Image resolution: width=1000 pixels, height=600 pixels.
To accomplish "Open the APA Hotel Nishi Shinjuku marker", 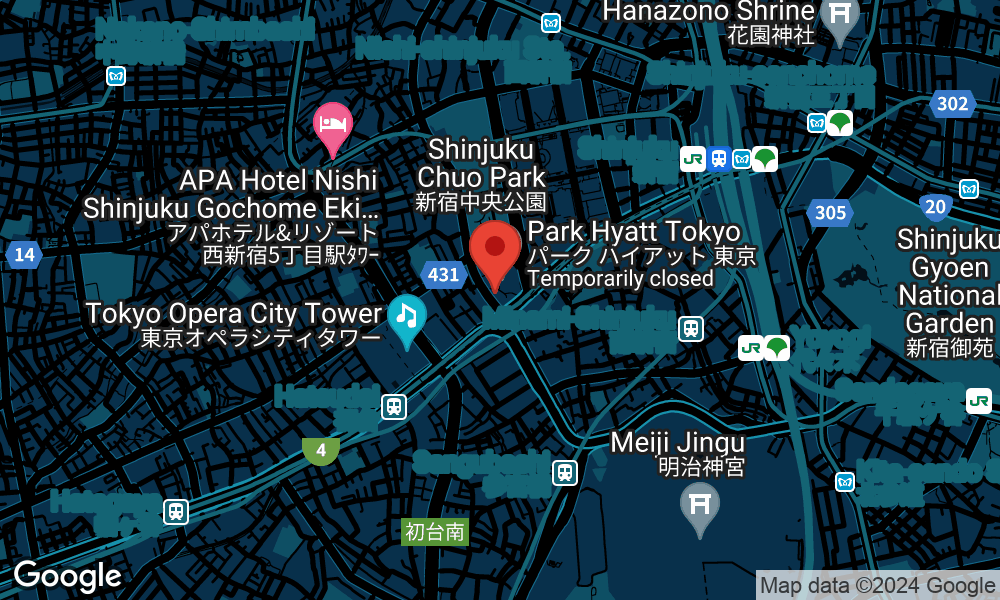I will 333,126.
